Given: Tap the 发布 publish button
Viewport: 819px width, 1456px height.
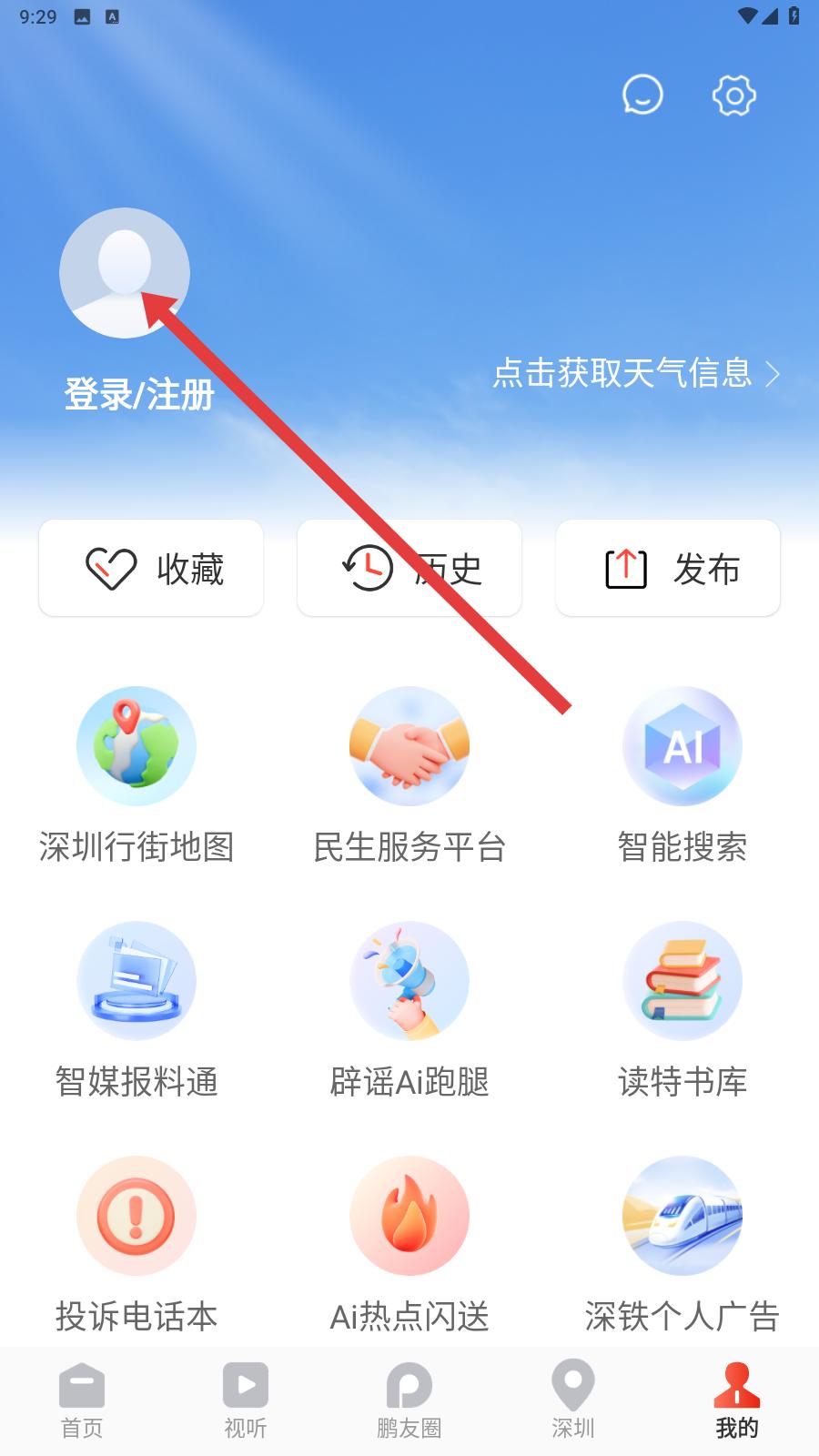Looking at the screenshot, I should pyautogui.click(x=668, y=569).
